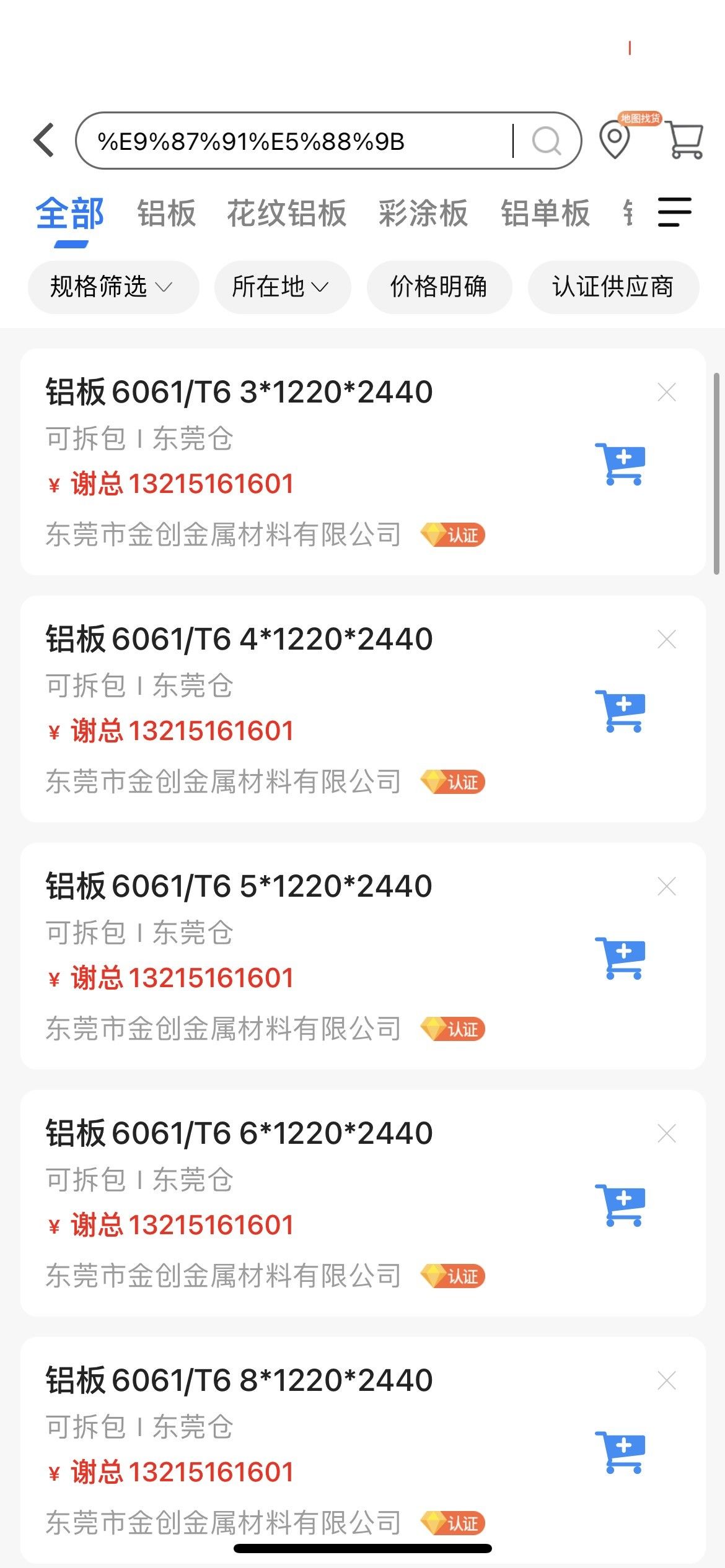Select the 彩涂板 tab
This screenshot has height=1568, width=725.
pyautogui.click(x=423, y=214)
